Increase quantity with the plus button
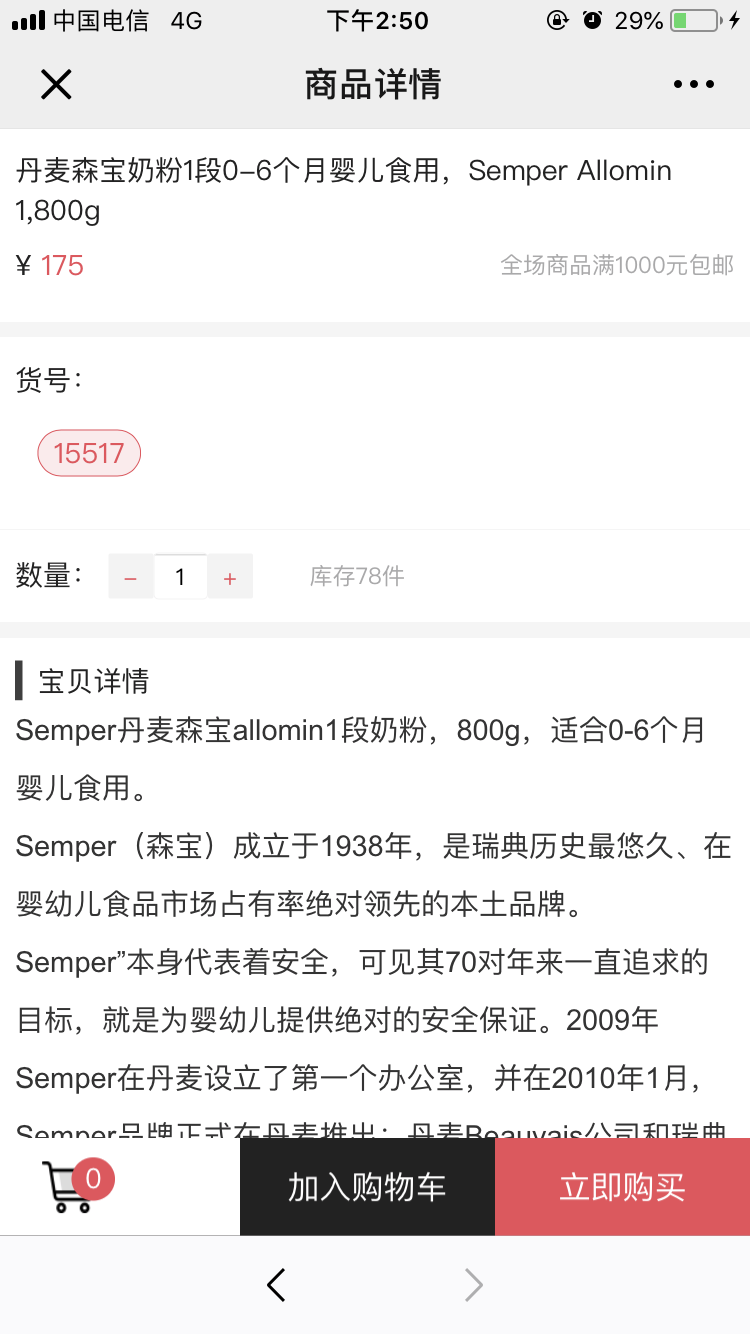 230,577
